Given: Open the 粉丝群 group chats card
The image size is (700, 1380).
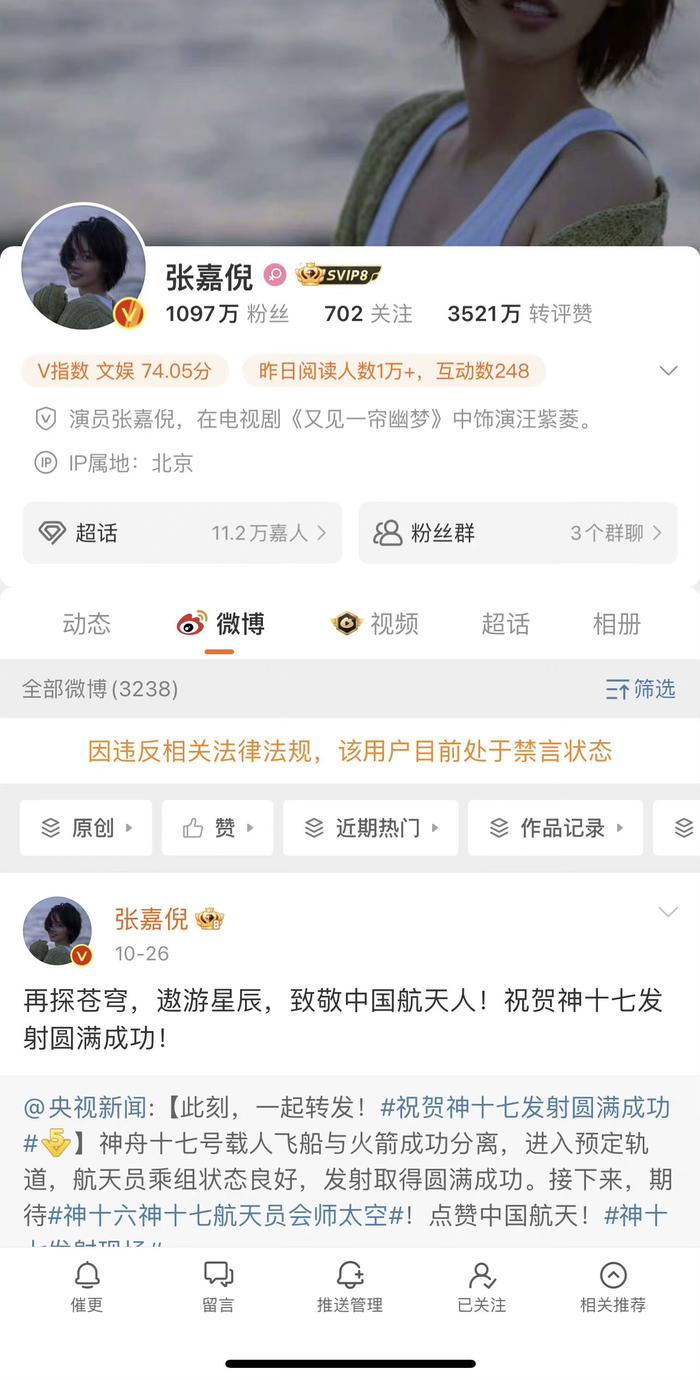Looking at the screenshot, I should click(518, 533).
